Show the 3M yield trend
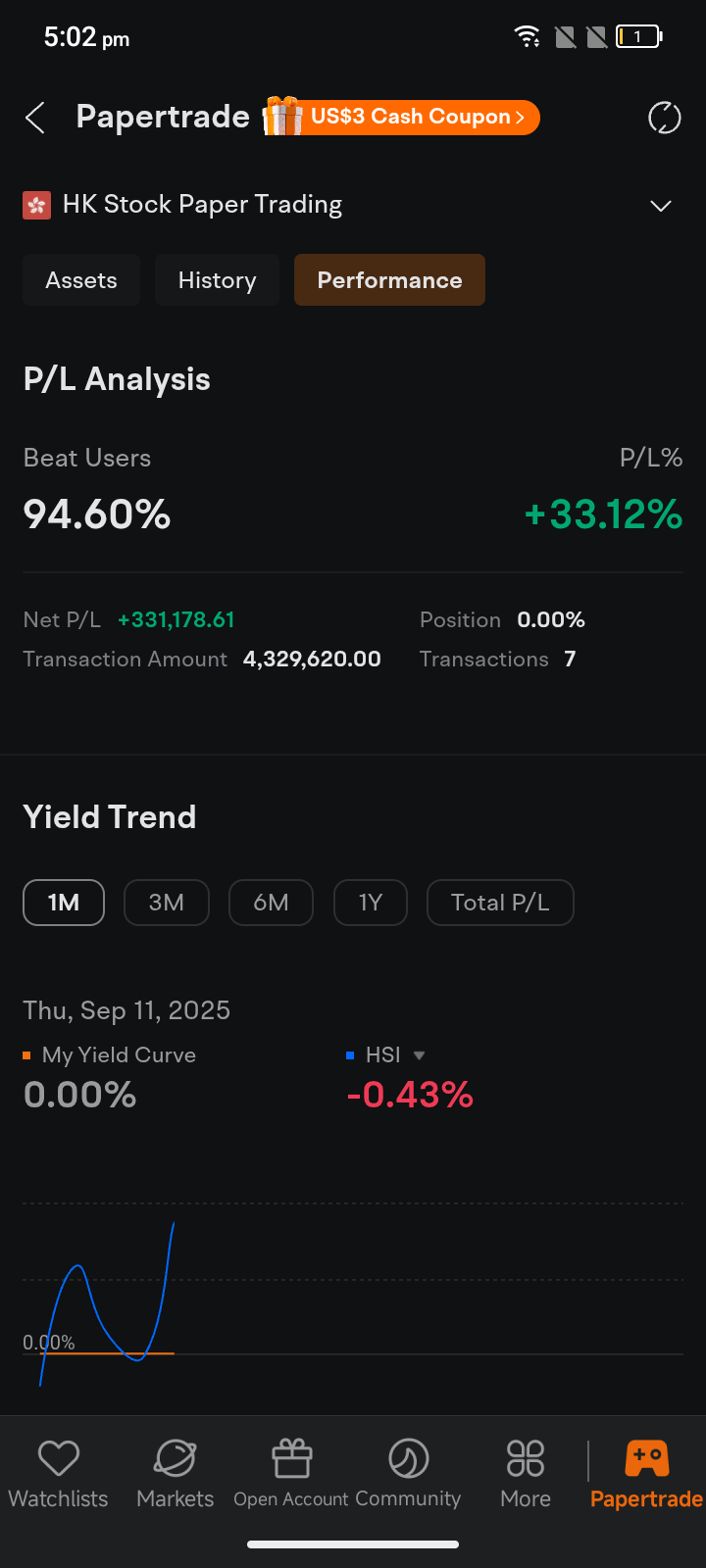This screenshot has height=1568, width=706. point(167,903)
